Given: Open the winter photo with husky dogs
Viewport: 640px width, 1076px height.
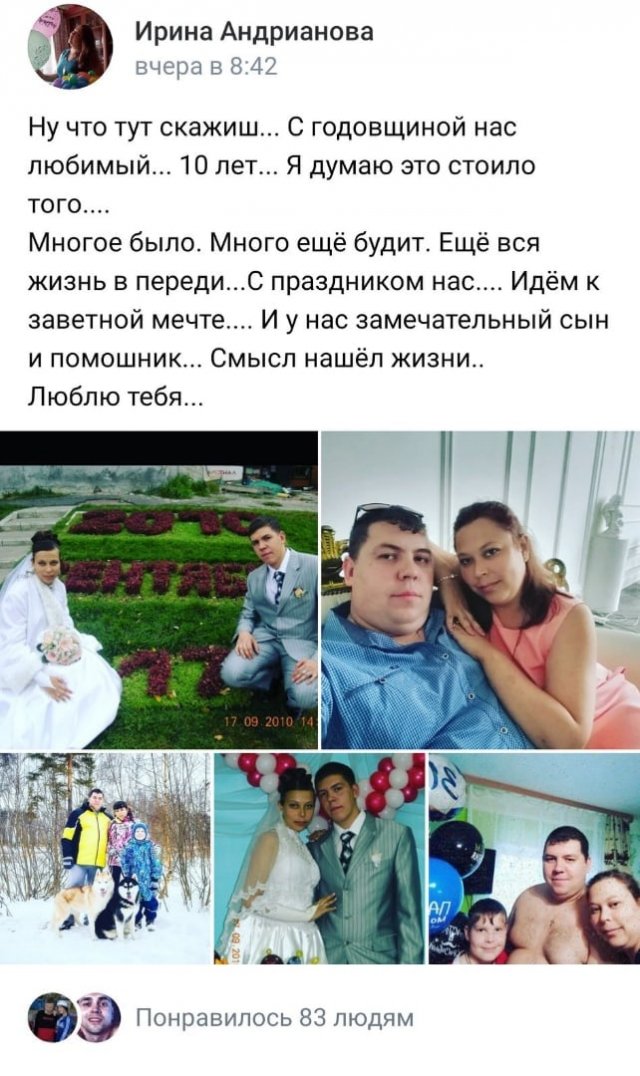Looking at the screenshot, I should [x=104, y=858].
